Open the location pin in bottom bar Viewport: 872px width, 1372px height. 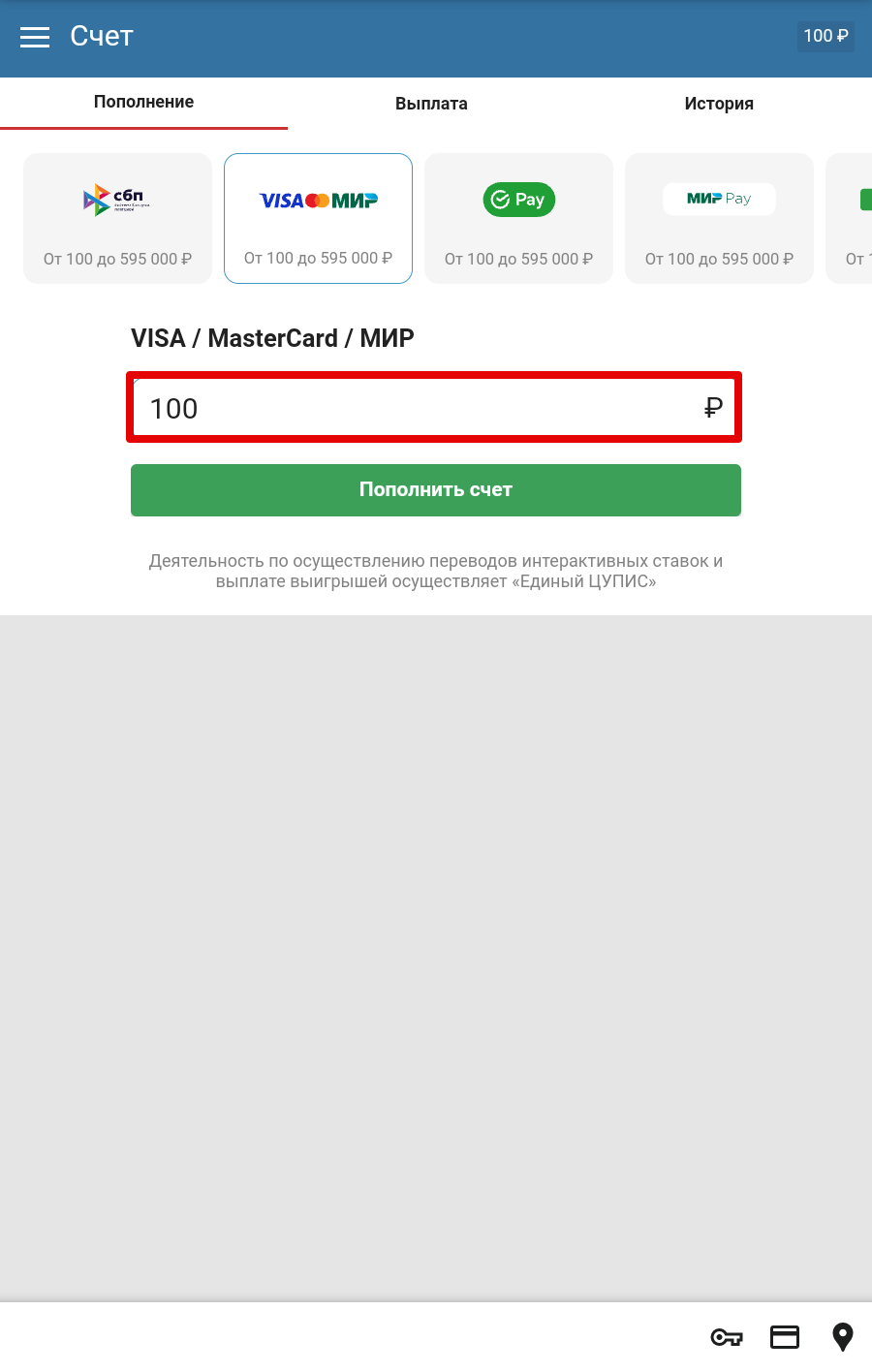(x=843, y=1337)
